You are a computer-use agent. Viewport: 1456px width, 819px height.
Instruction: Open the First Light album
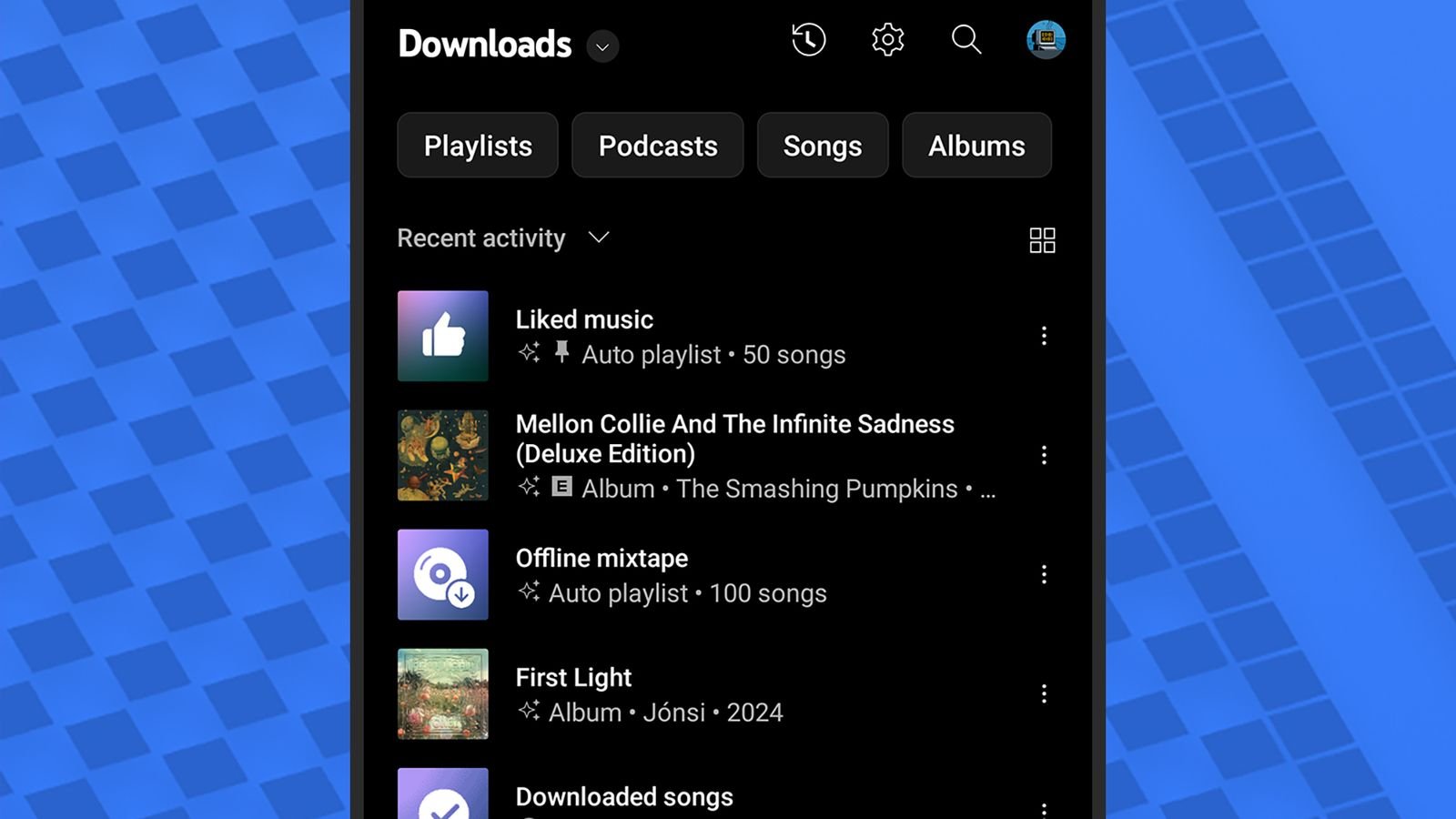pyautogui.click(x=573, y=678)
